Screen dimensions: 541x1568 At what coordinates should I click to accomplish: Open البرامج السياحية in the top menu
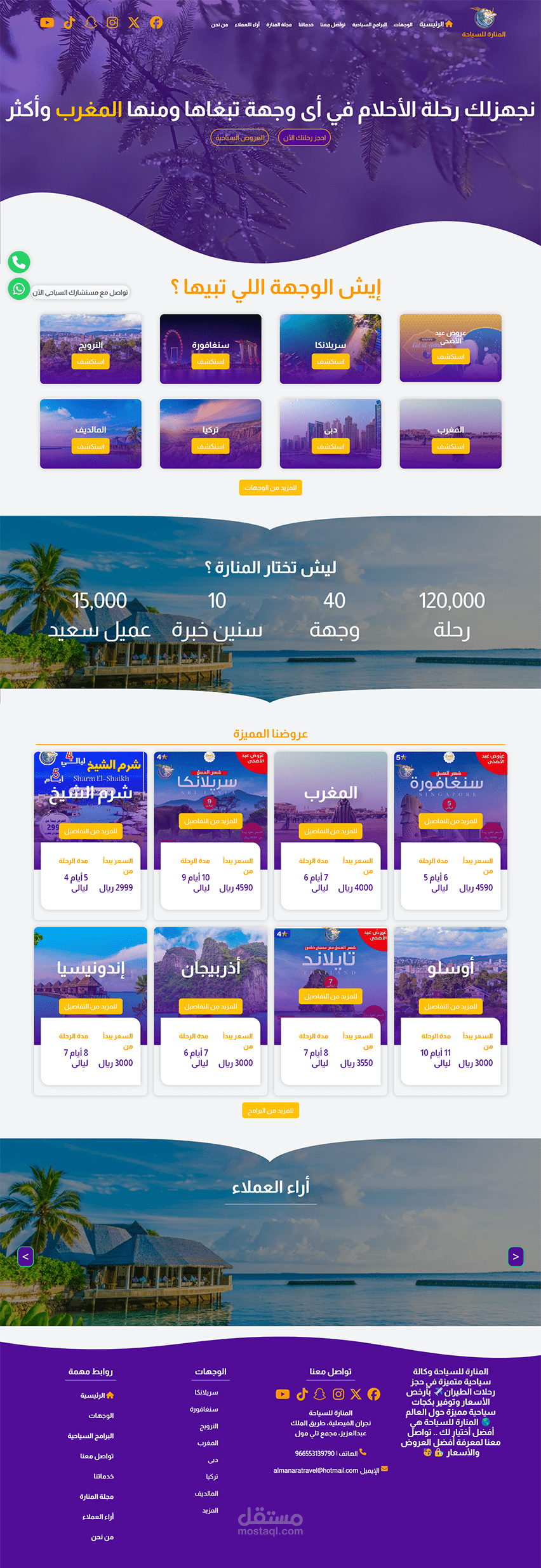370,25
